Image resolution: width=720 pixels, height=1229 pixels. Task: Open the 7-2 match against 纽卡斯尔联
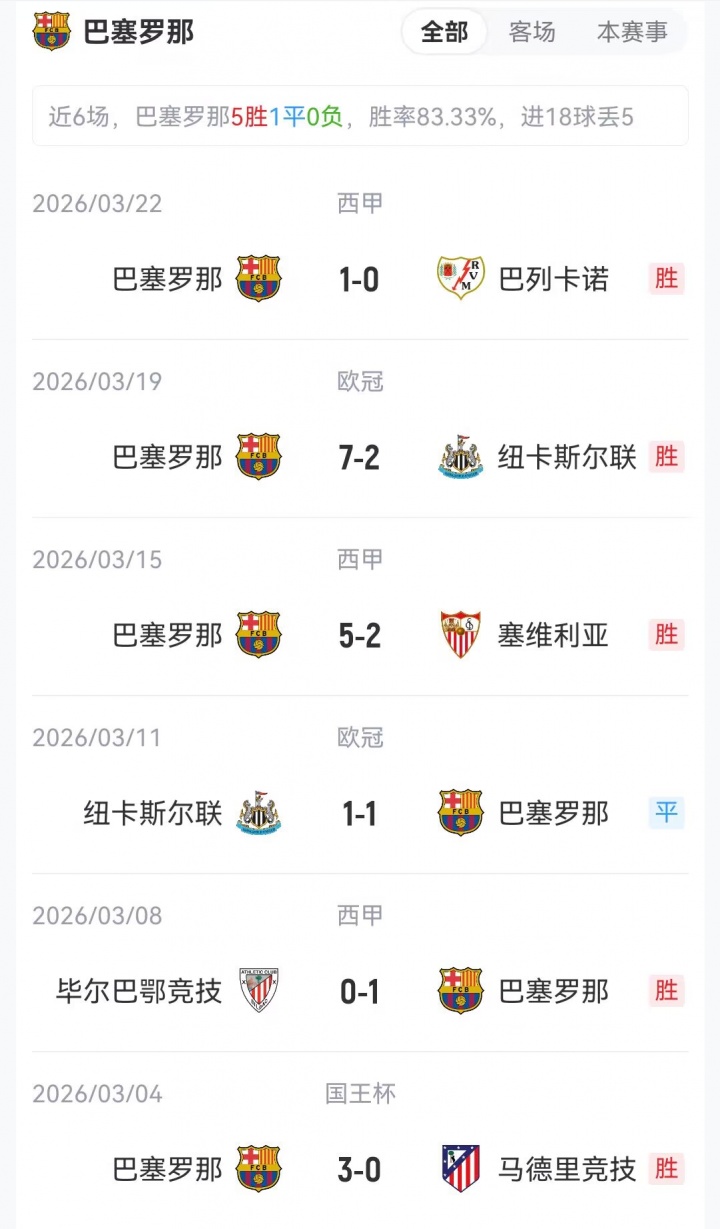tap(359, 457)
